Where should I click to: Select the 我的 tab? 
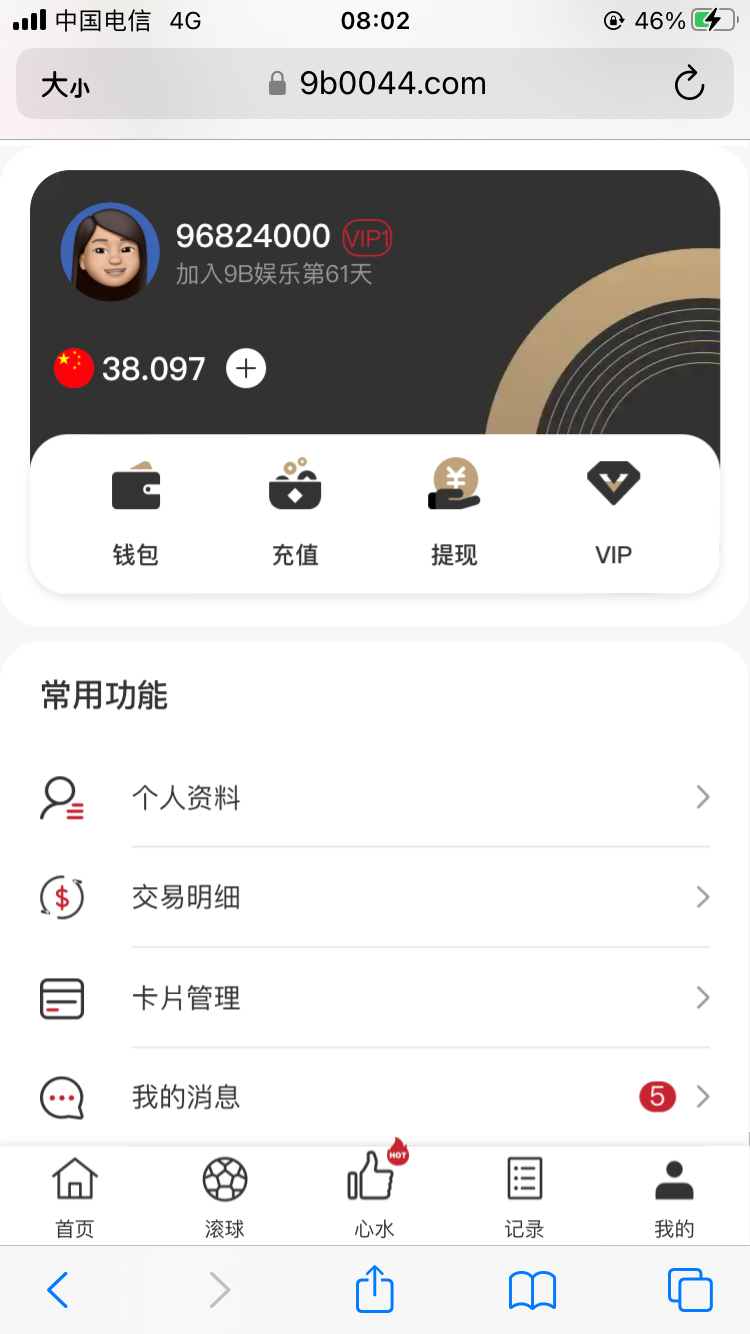pyautogui.click(x=674, y=1197)
